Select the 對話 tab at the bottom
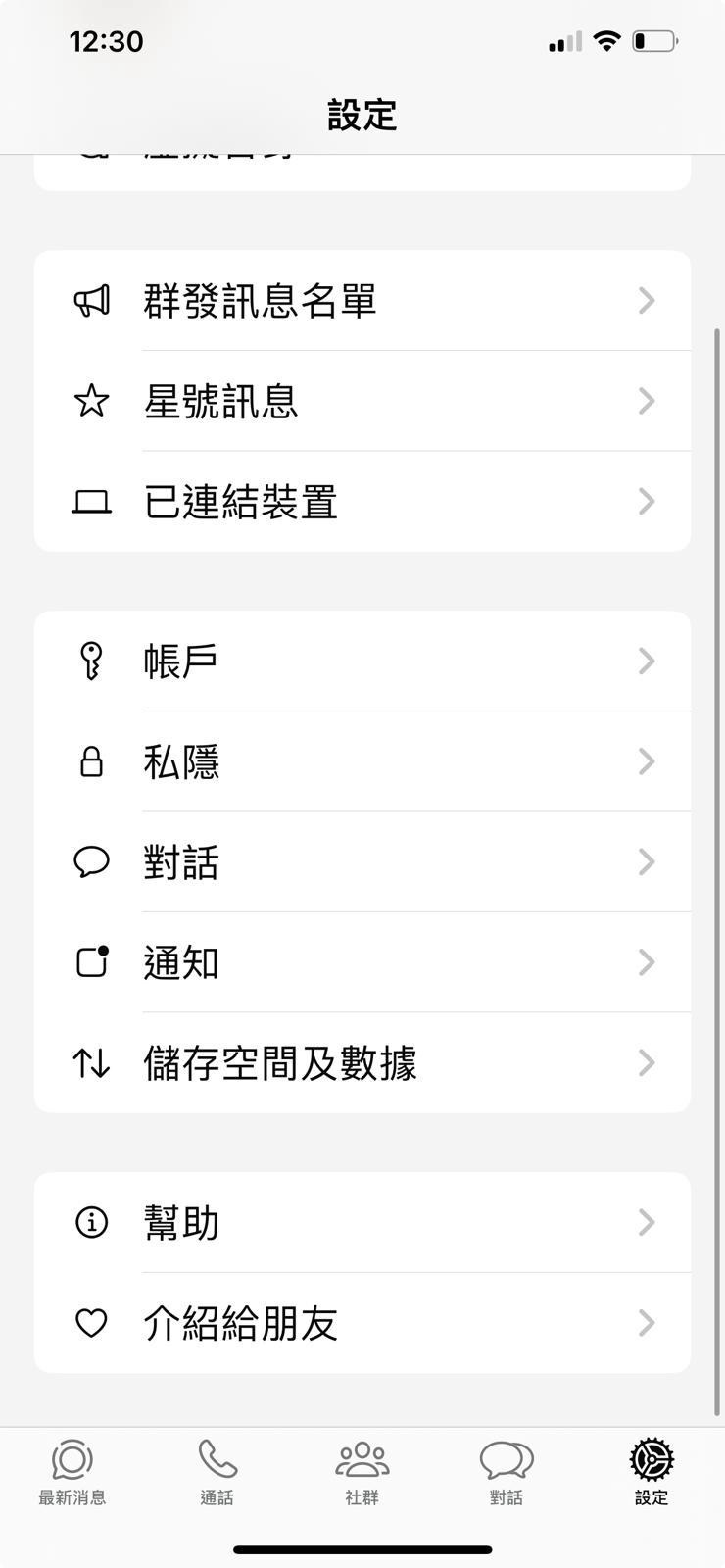Viewport: 725px width, 1568px height. pos(507,1460)
